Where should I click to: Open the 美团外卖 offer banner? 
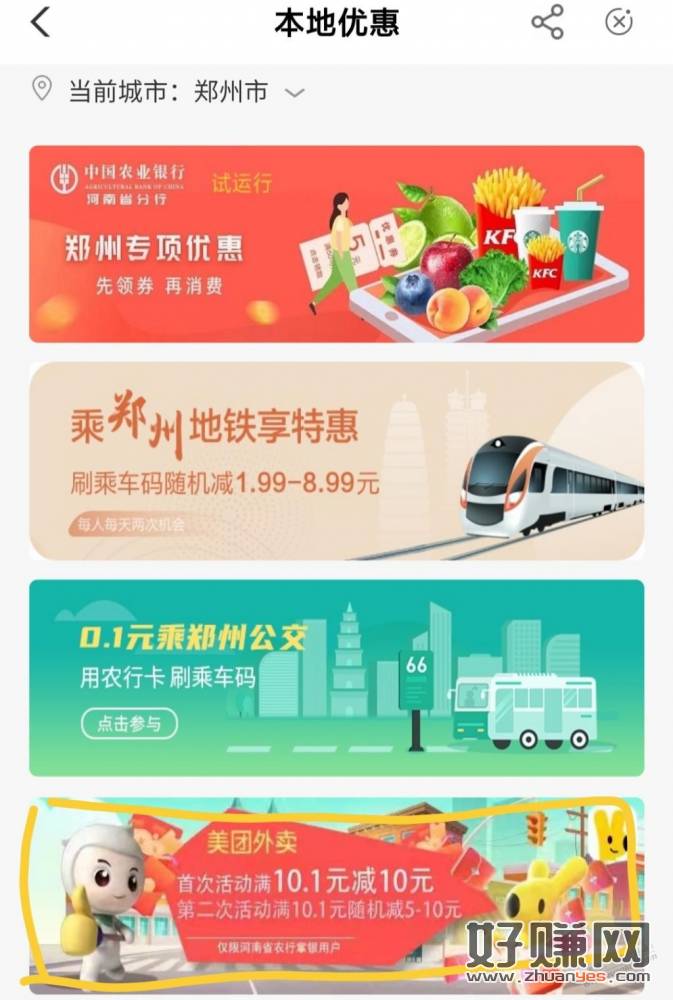[336, 893]
